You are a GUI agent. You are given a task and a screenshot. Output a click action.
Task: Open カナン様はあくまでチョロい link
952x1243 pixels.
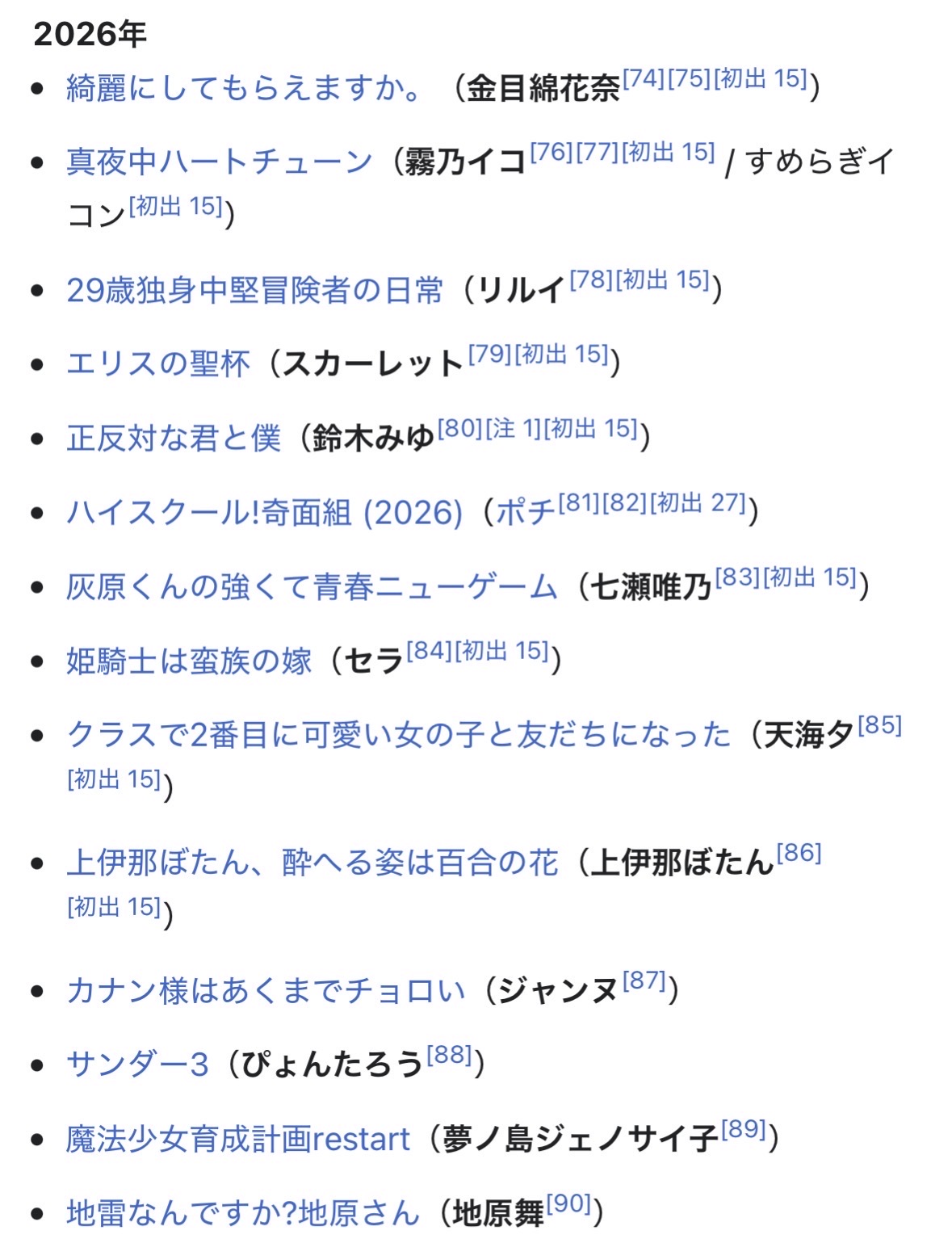point(266,990)
